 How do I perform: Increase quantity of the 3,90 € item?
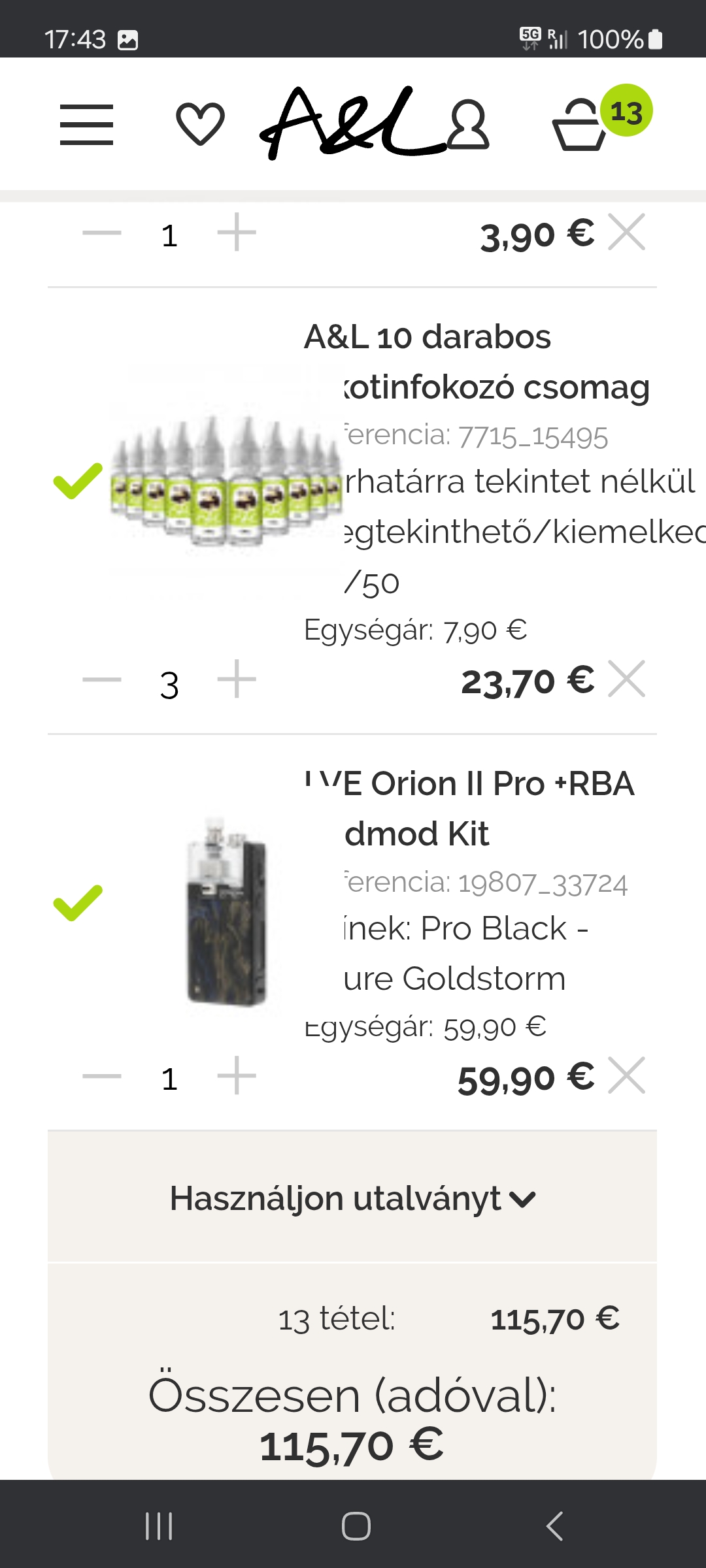(x=237, y=233)
